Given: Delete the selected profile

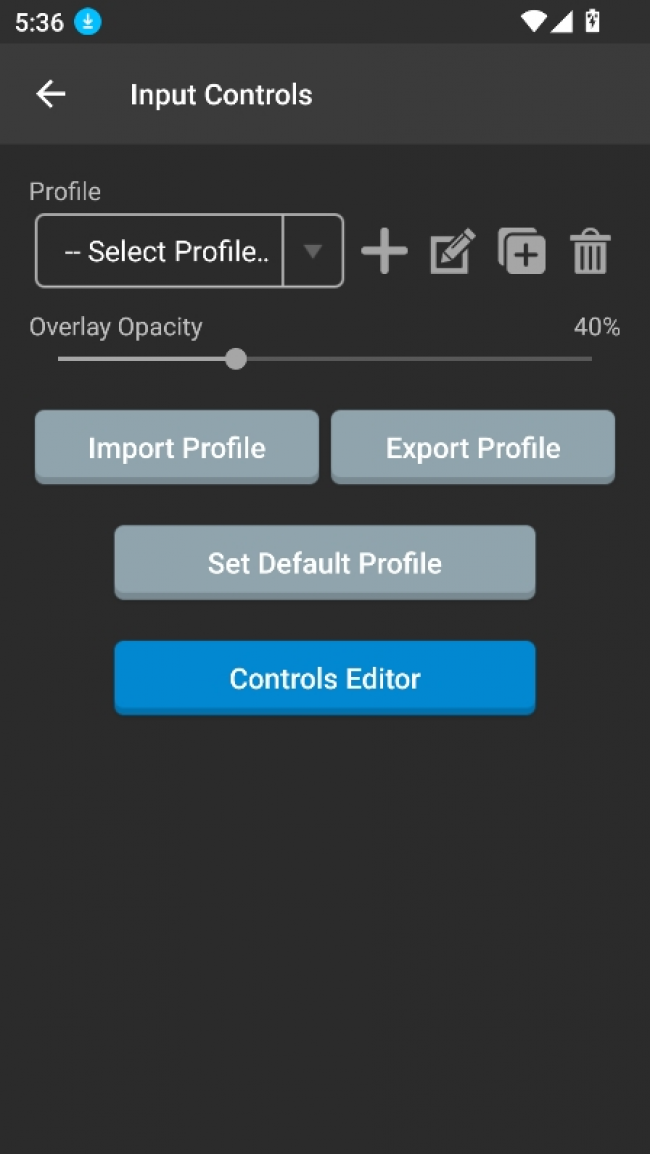Looking at the screenshot, I should click(x=590, y=251).
